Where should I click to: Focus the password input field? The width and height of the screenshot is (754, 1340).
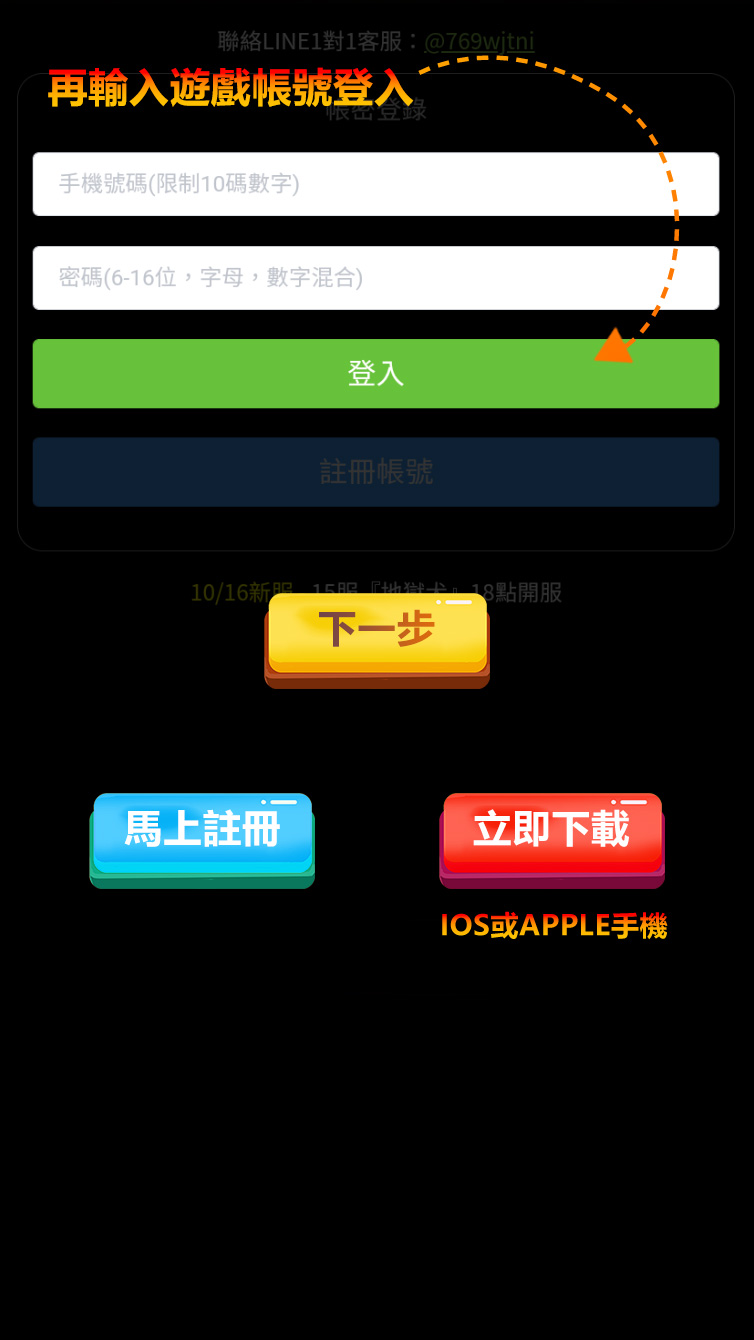coord(375,278)
